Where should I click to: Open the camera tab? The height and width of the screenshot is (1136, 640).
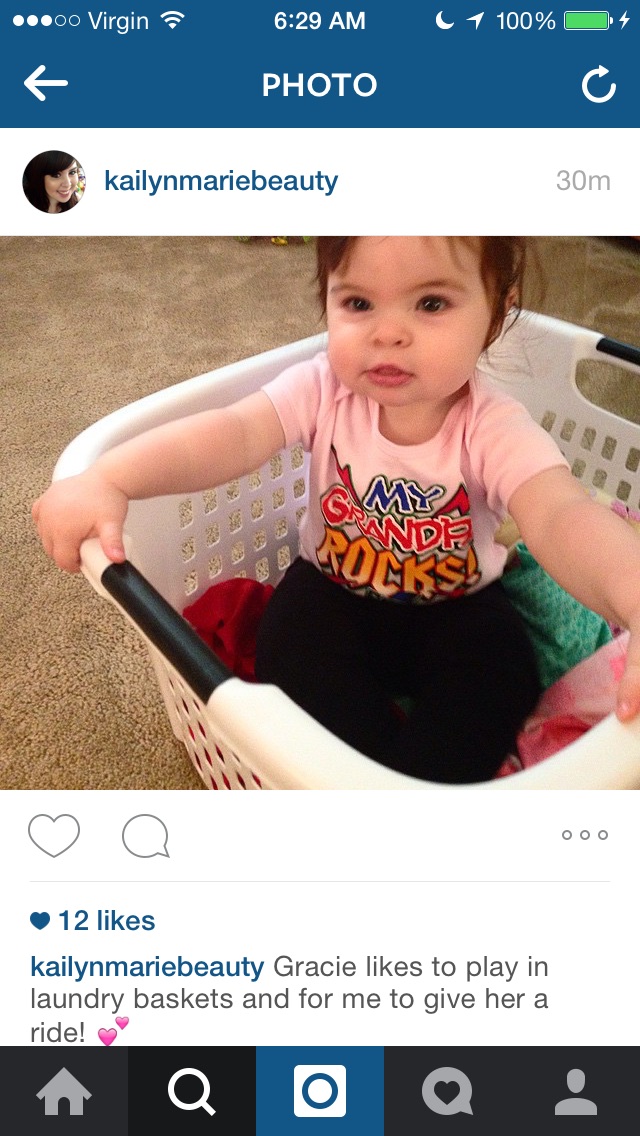click(320, 1091)
